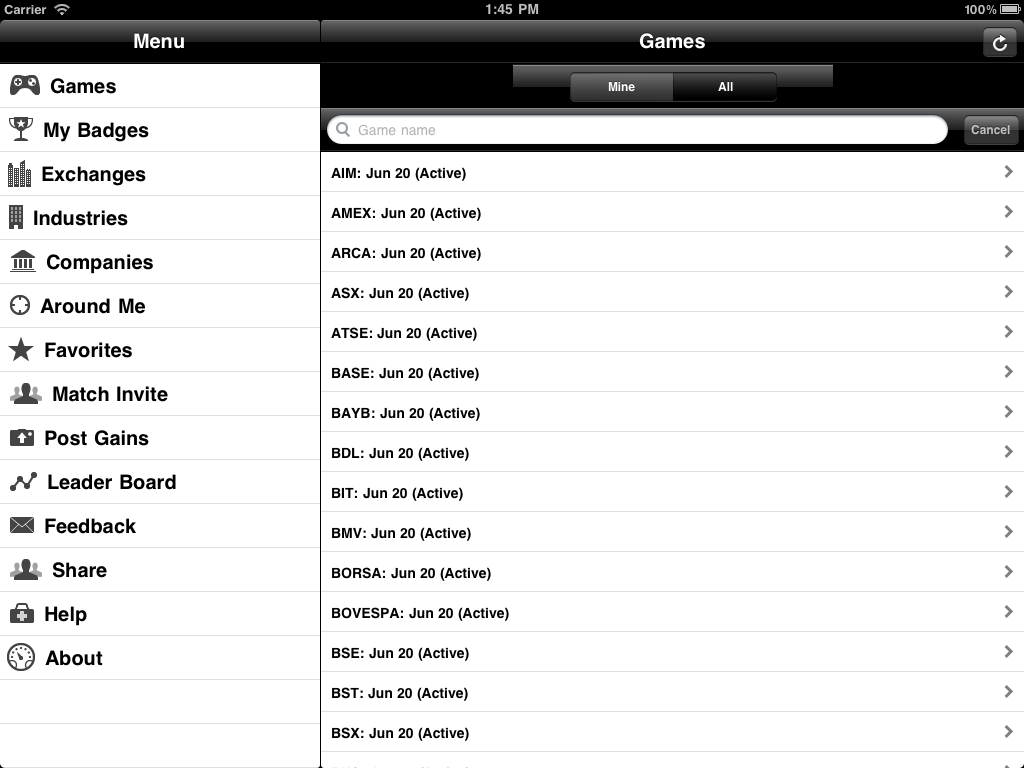Image resolution: width=1024 pixels, height=768 pixels.
Task: View Favorites
Action: tap(88, 350)
